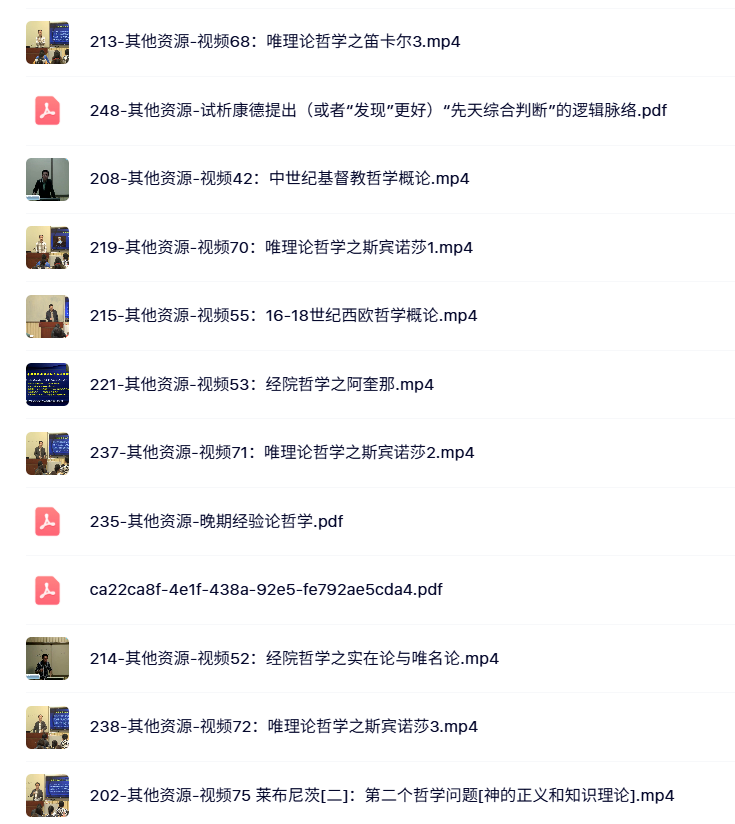The height and width of the screenshot is (824, 735).
Task: Select 238 视频72：唯理论哲学之斯宾诺莎3.mp4
Action: click(283, 727)
